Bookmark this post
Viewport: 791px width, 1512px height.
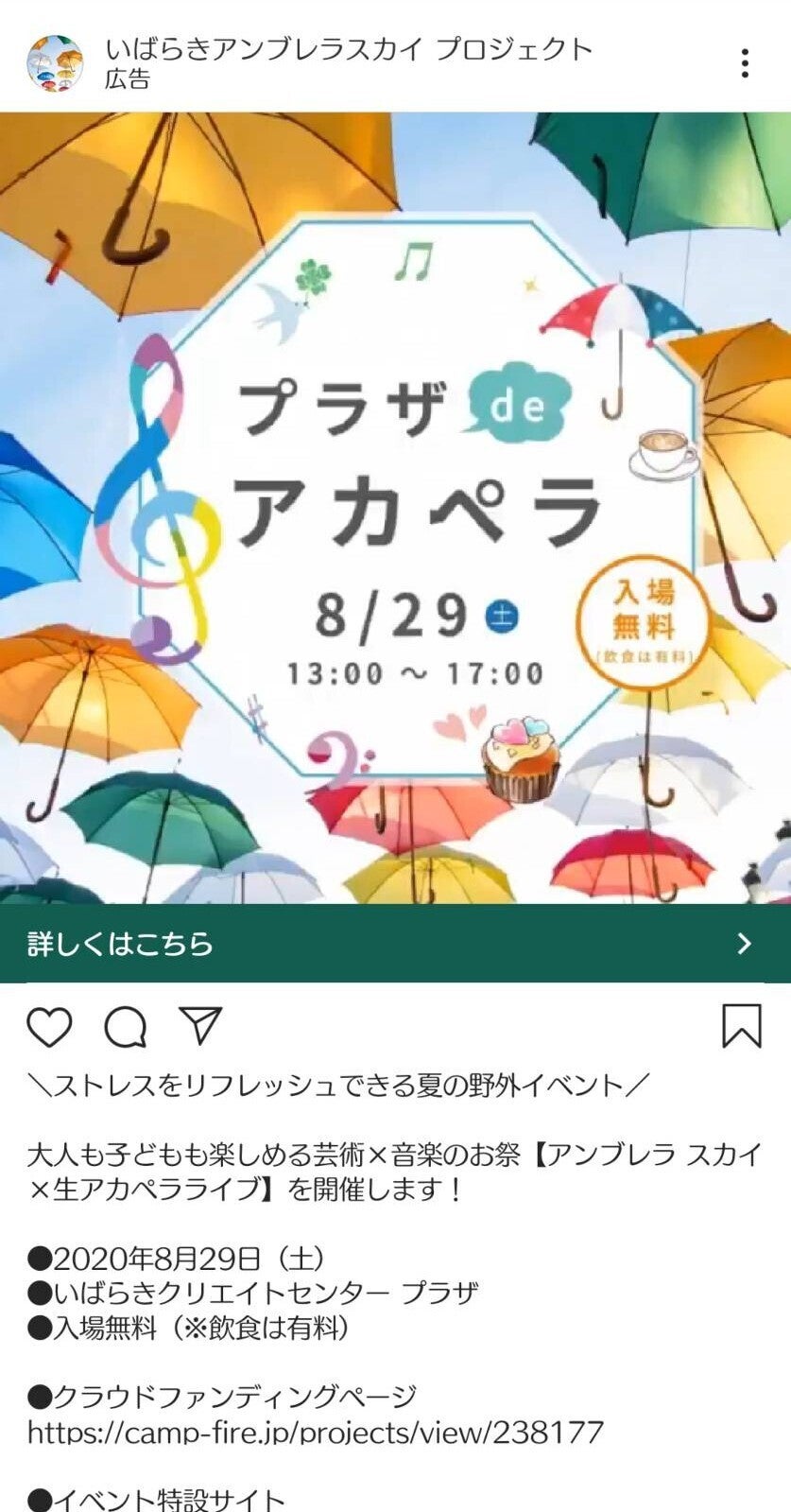pos(741,1026)
